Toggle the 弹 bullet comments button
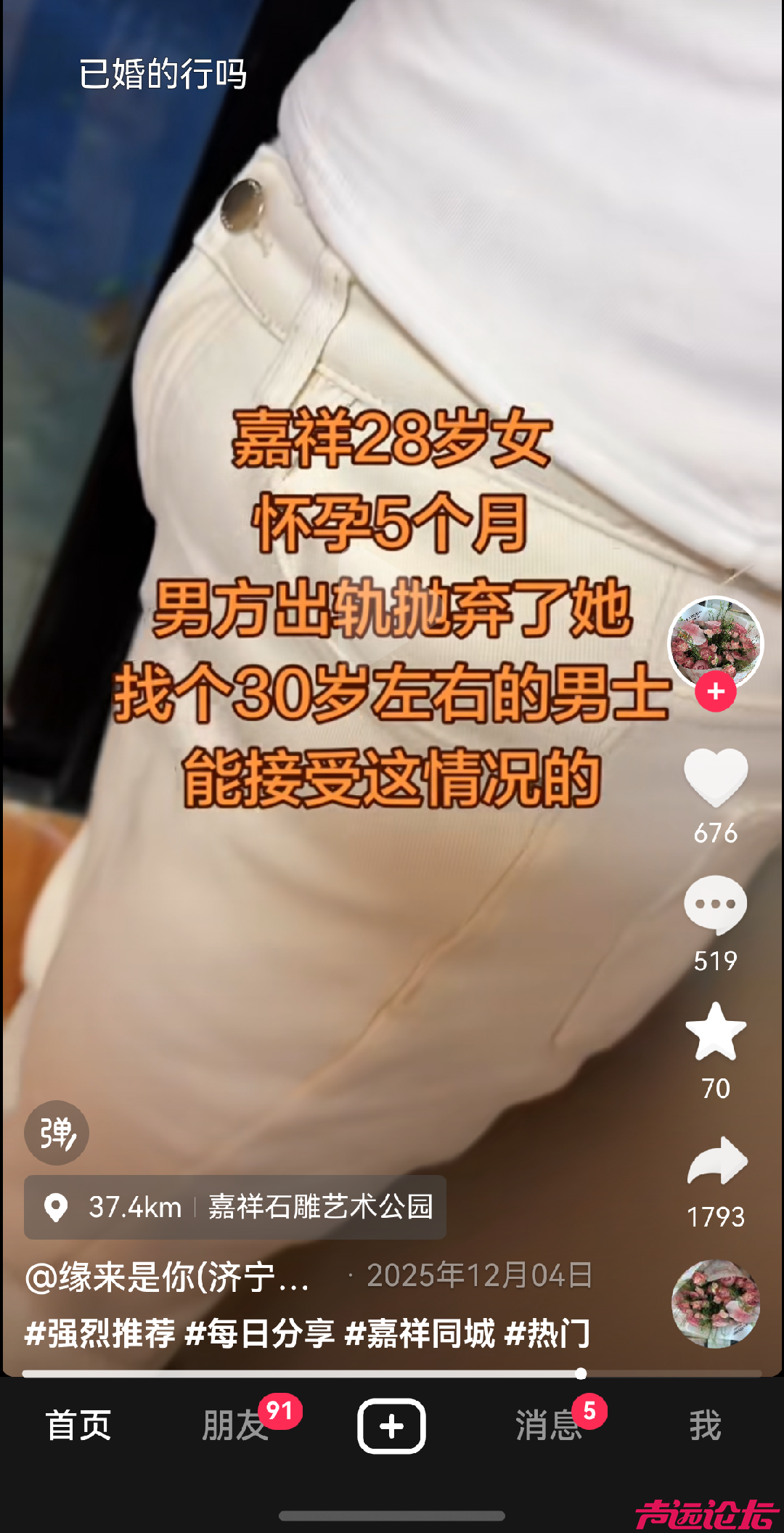 pos(57,1133)
